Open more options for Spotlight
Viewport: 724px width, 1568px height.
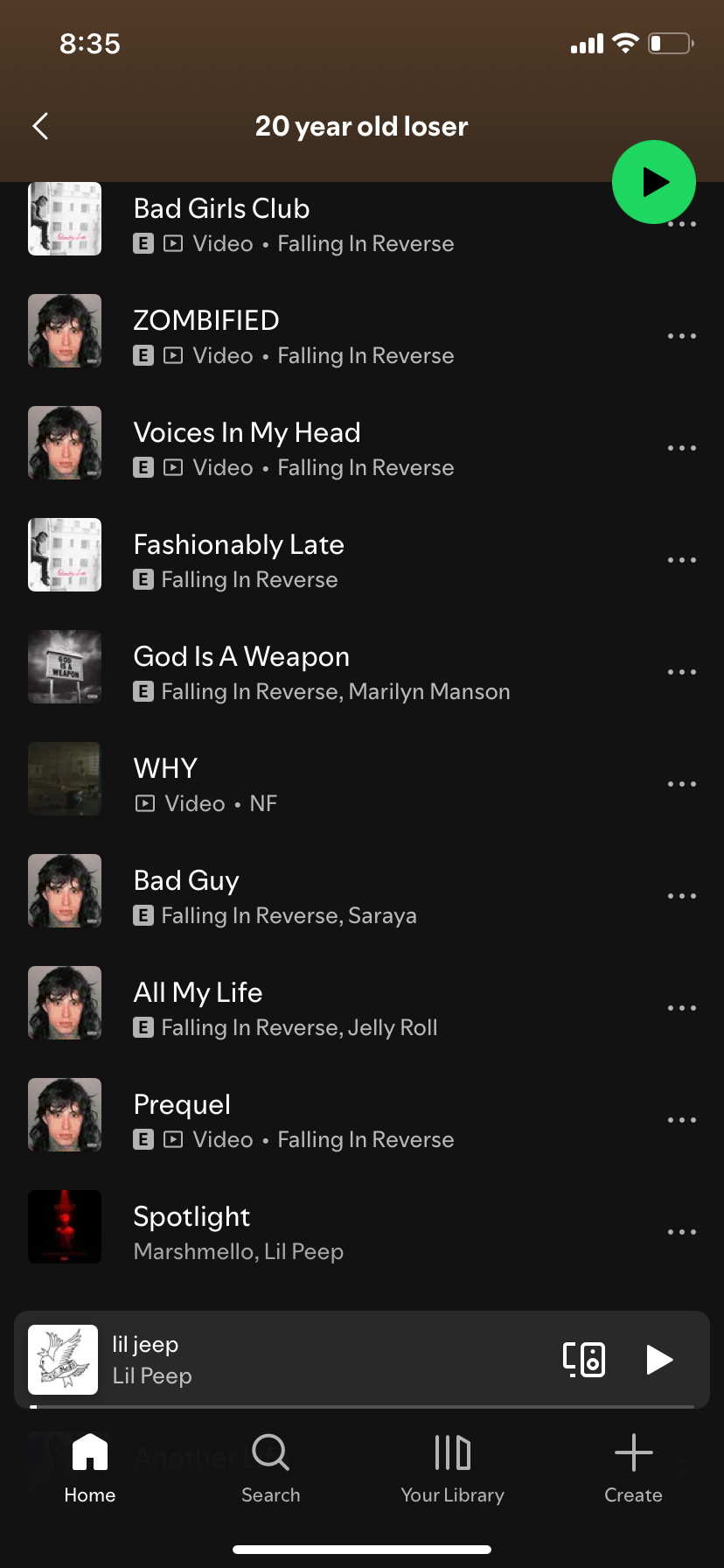681,1232
